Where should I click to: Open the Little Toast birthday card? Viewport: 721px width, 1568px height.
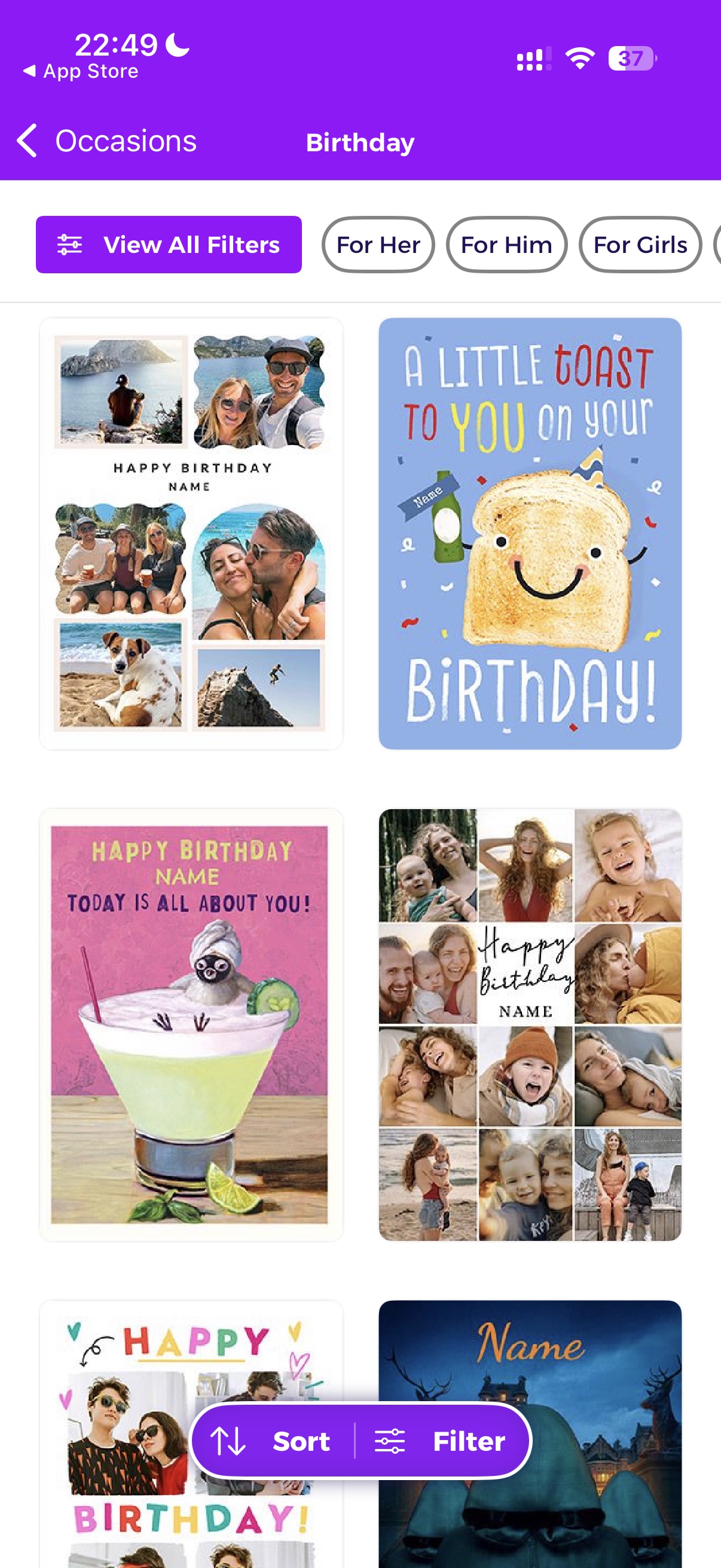pos(529,533)
